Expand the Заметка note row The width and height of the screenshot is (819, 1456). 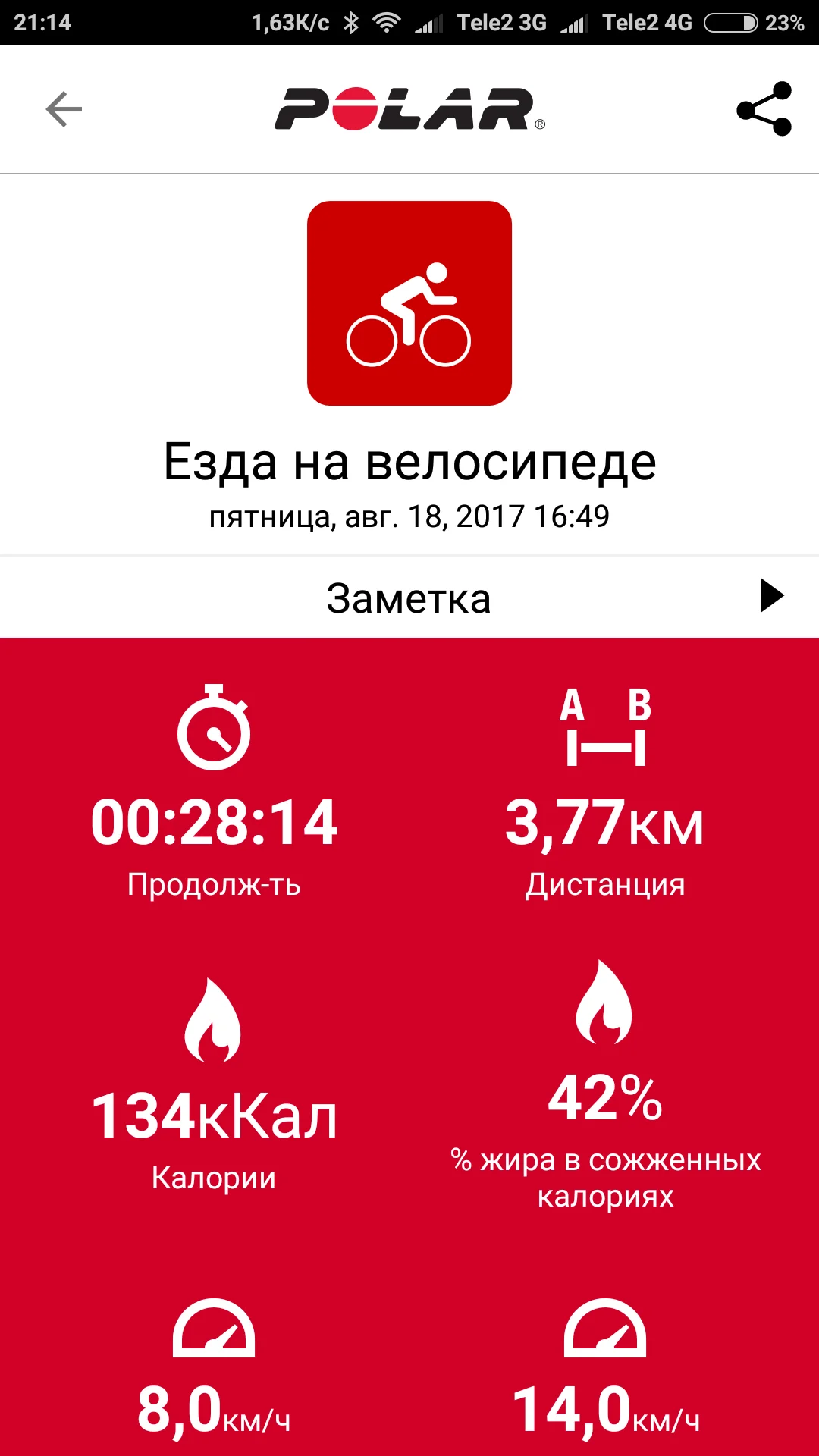[409, 598]
